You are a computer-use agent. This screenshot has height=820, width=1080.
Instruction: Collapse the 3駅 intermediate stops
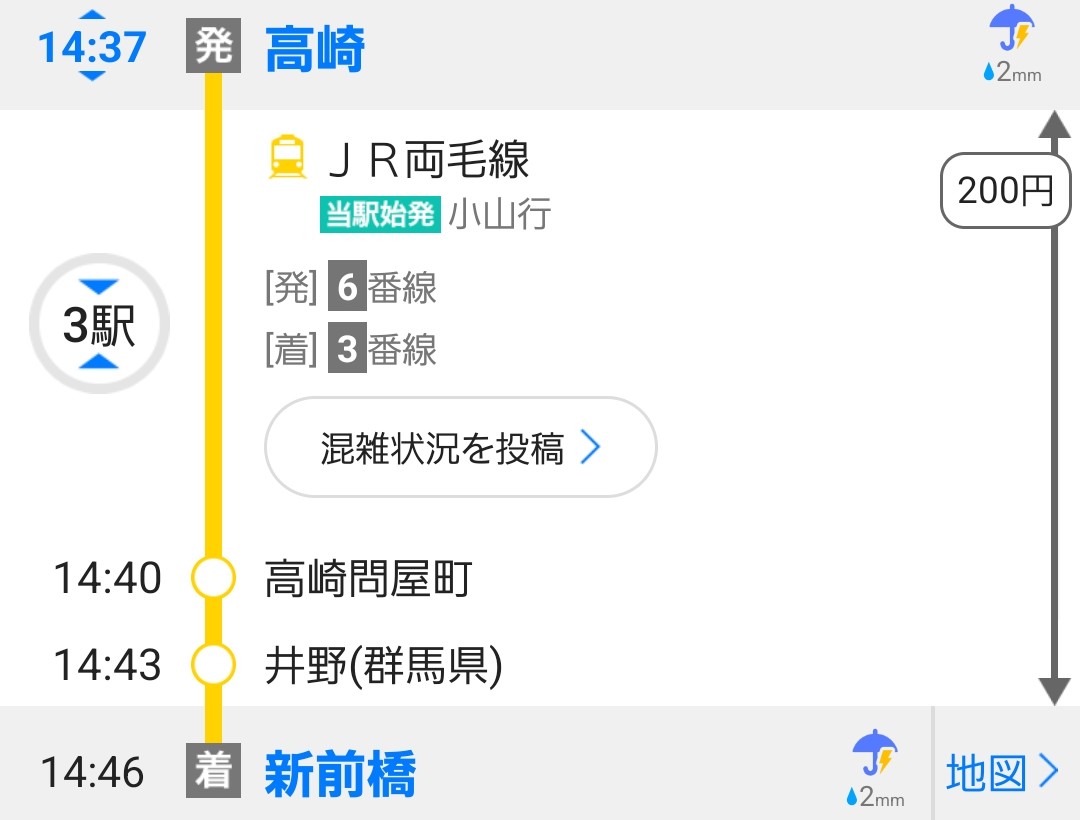(x=99, y=325)
